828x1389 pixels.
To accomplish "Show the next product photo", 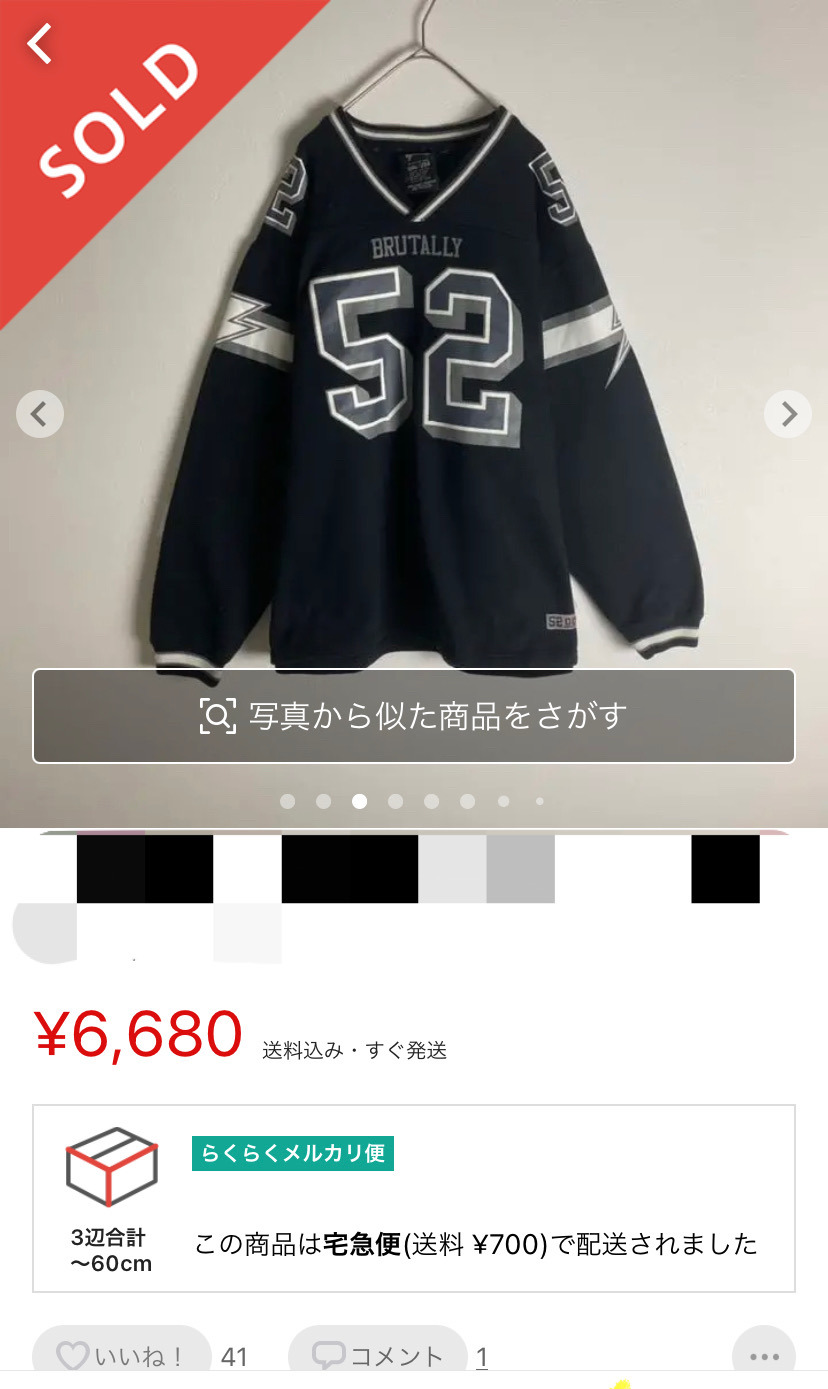I will [788, 414].
